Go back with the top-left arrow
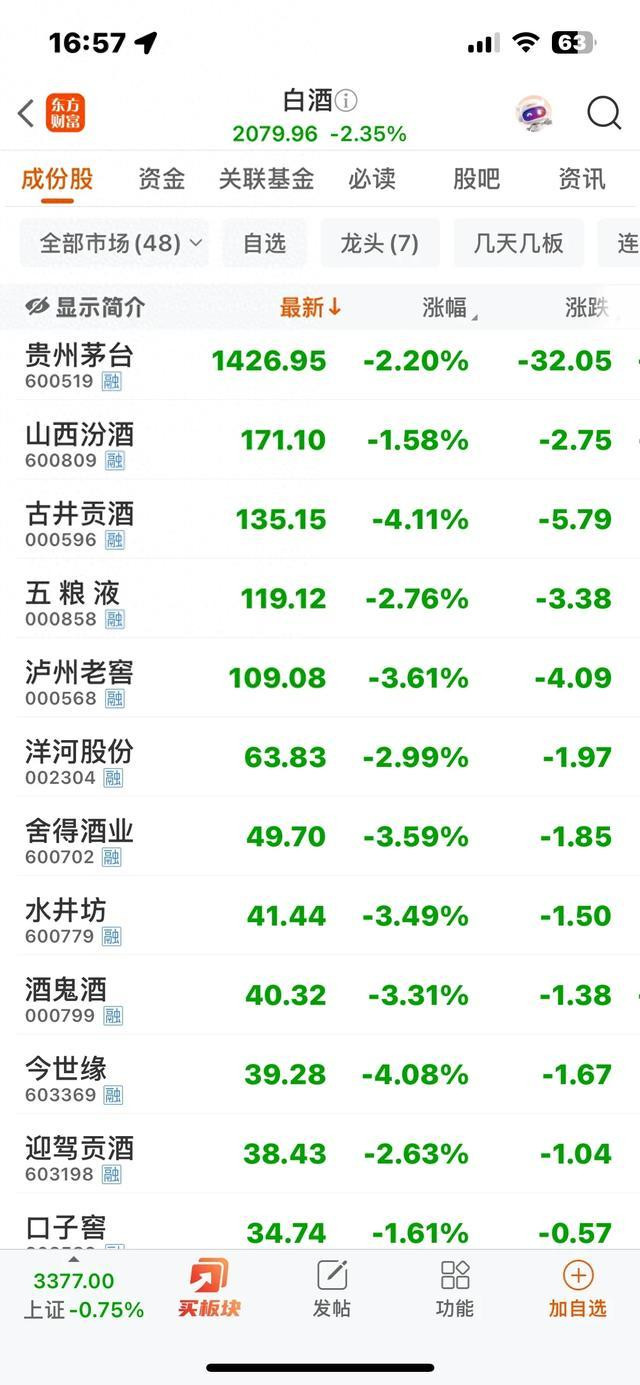This screenshot has height=1385, width=640. coord(26,113)
